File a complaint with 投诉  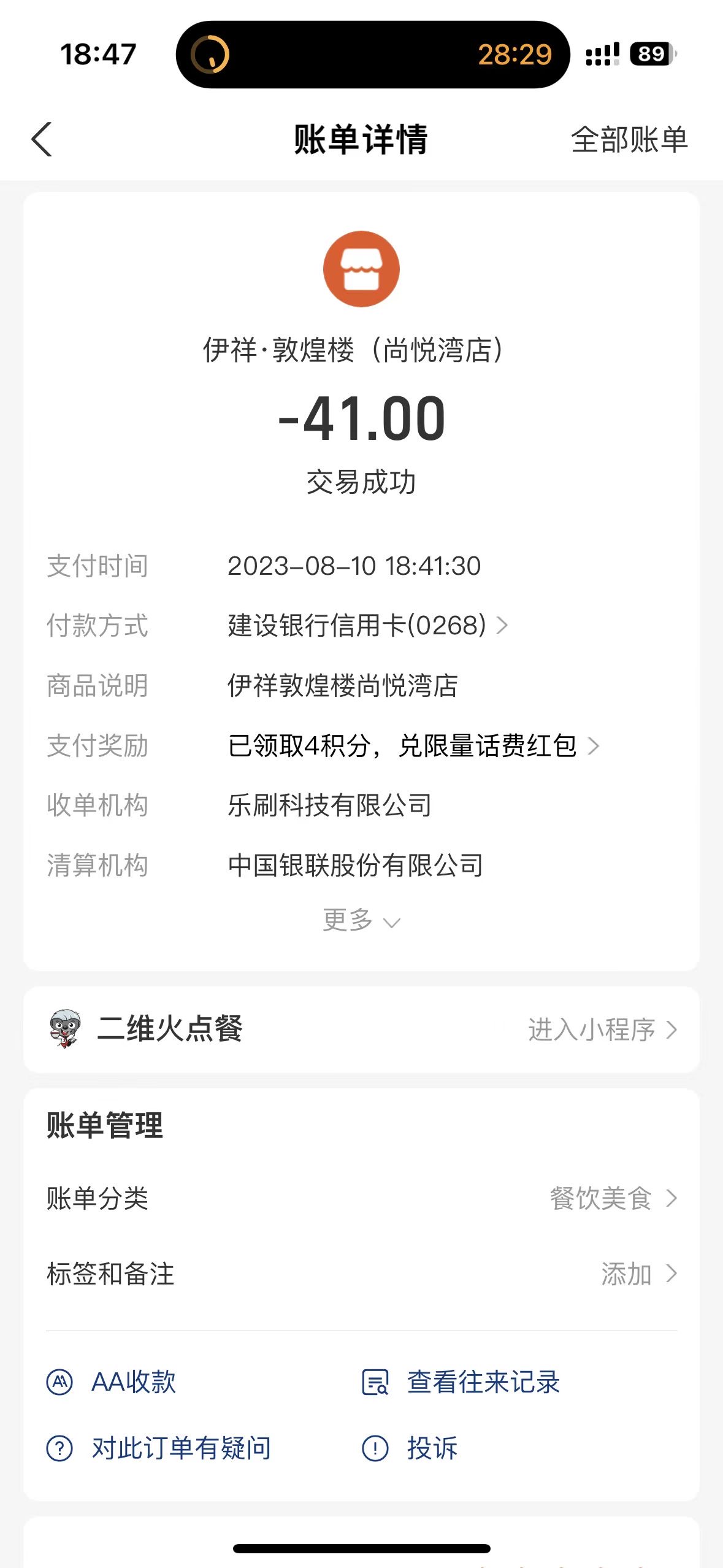tap(410, 1448)
